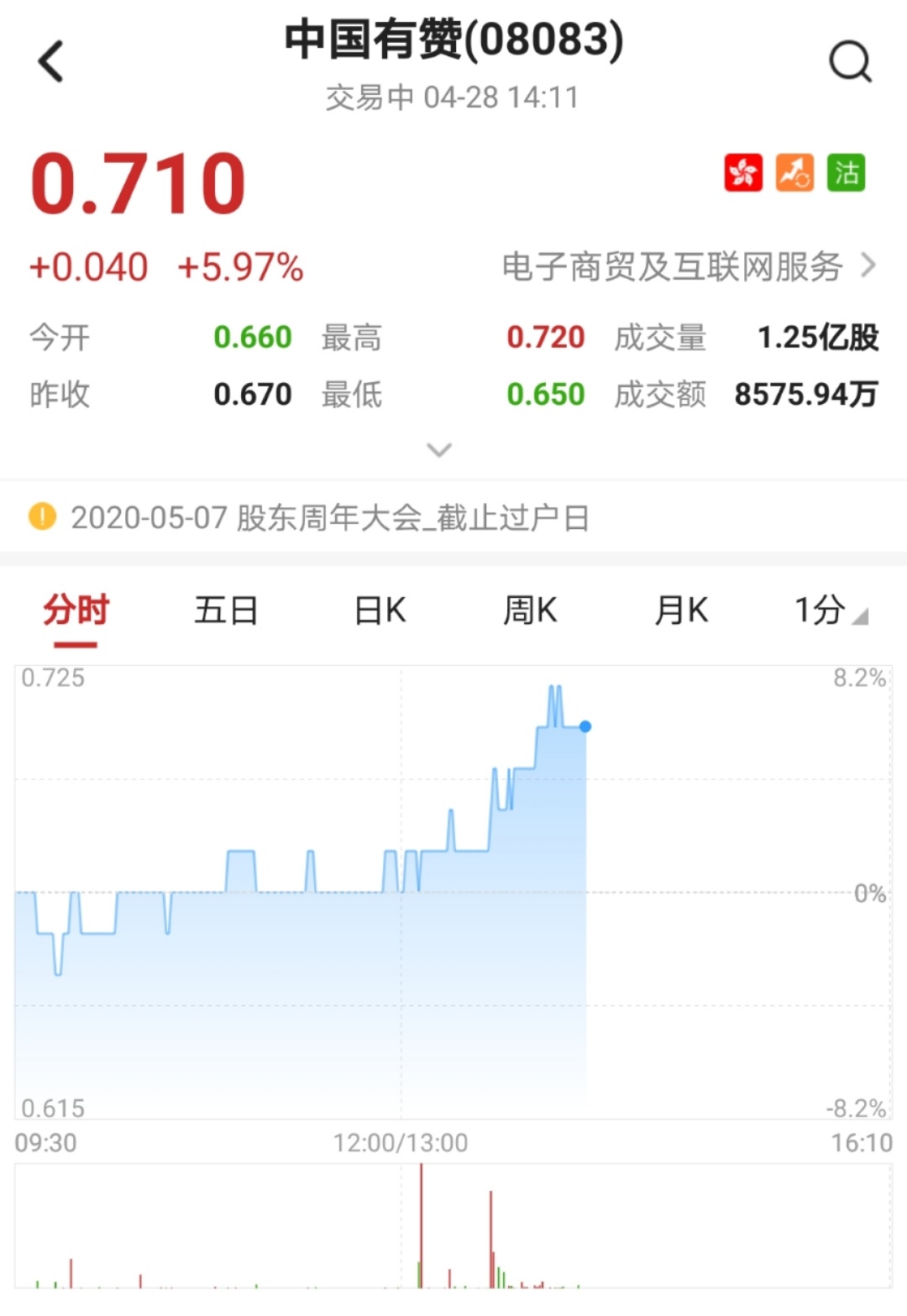Go back using the top-left arrow
This screenshot has width=907, height=1316.
(51, 61)
